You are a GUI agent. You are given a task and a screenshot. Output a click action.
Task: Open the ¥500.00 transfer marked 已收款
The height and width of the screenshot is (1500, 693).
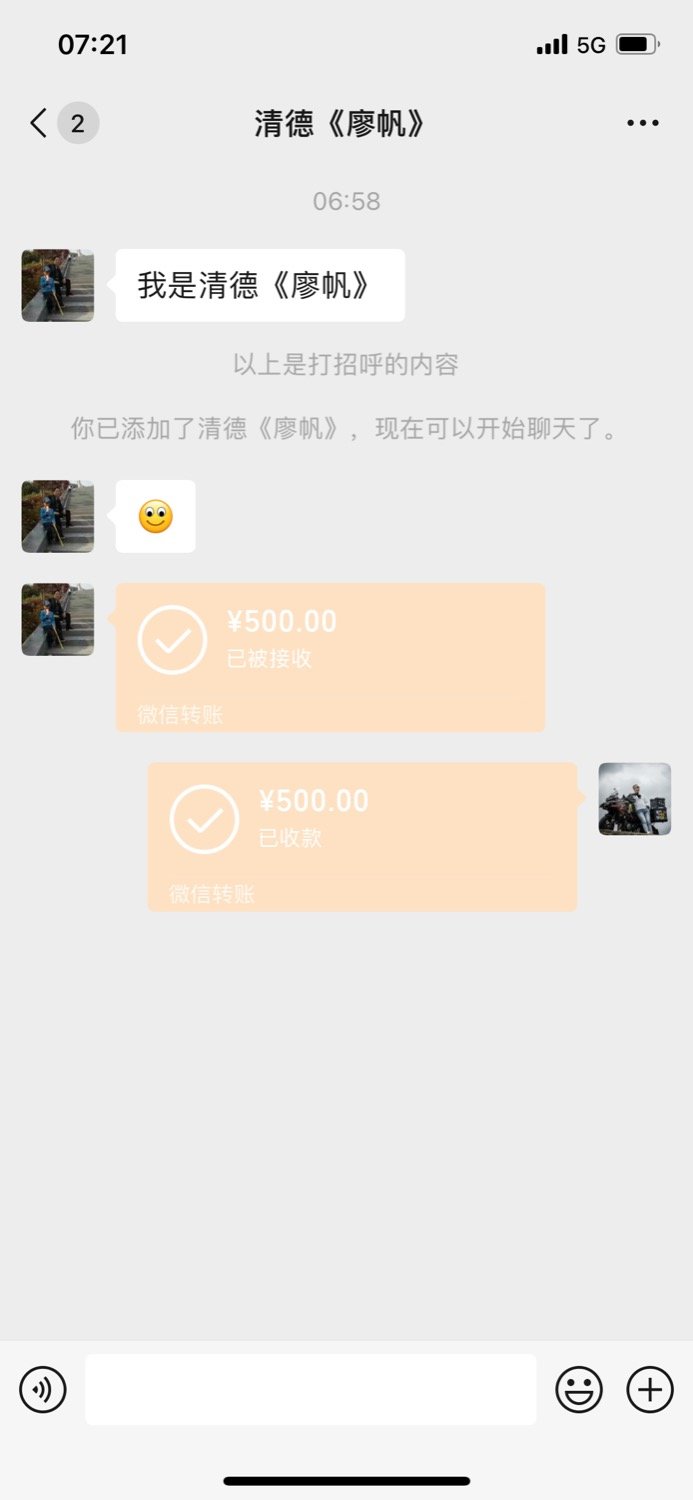[362, 837]
